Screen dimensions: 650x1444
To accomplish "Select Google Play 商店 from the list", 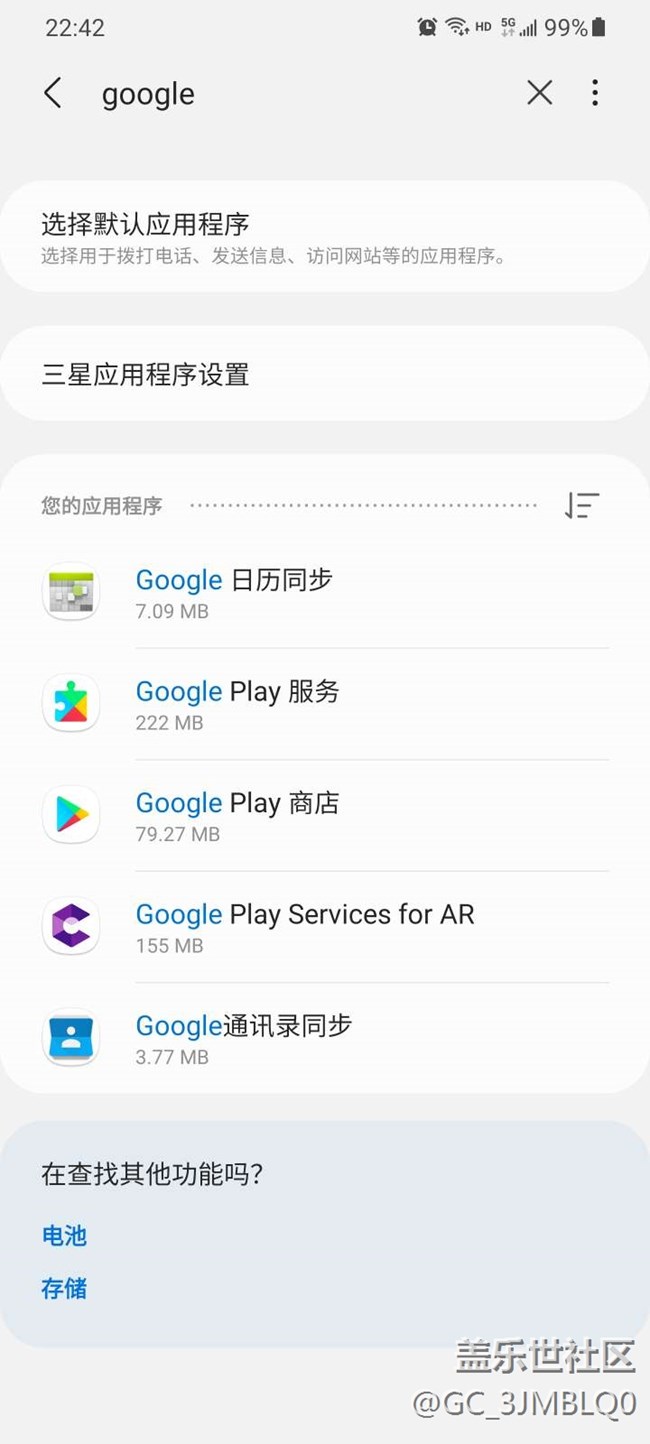I will tap(325, 815).
